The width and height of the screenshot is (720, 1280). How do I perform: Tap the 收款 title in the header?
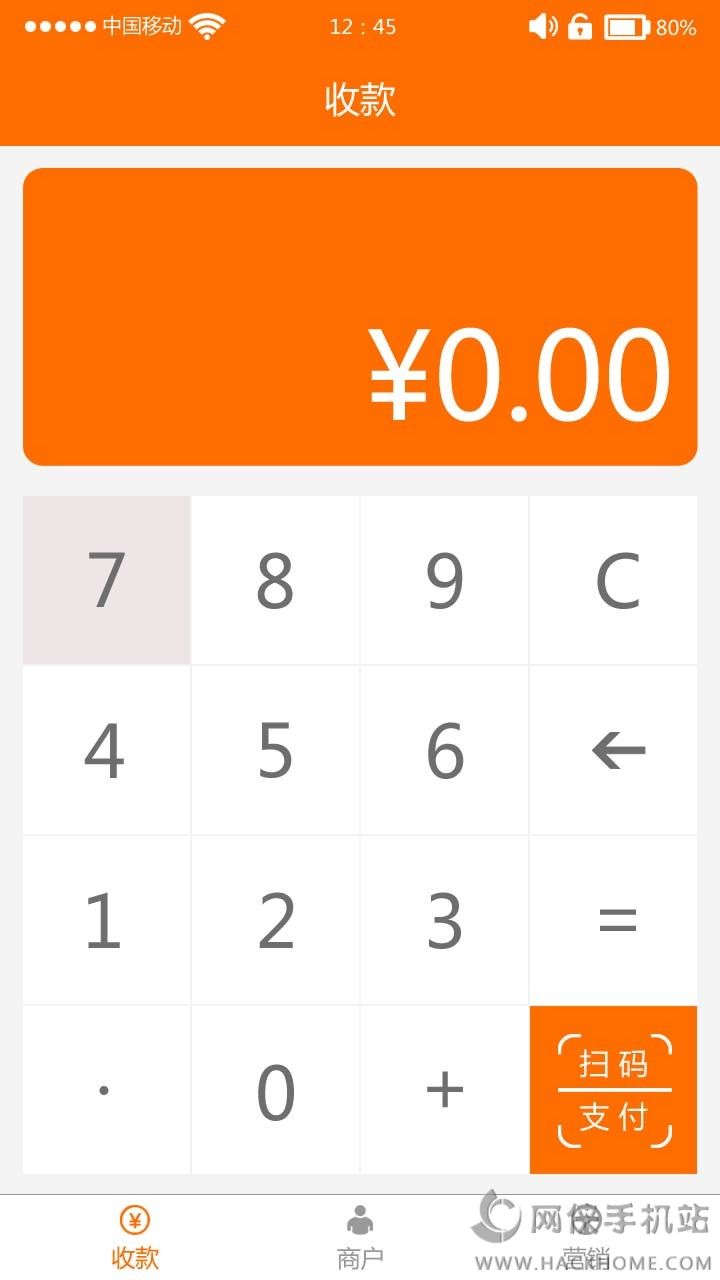coord(360,100)
